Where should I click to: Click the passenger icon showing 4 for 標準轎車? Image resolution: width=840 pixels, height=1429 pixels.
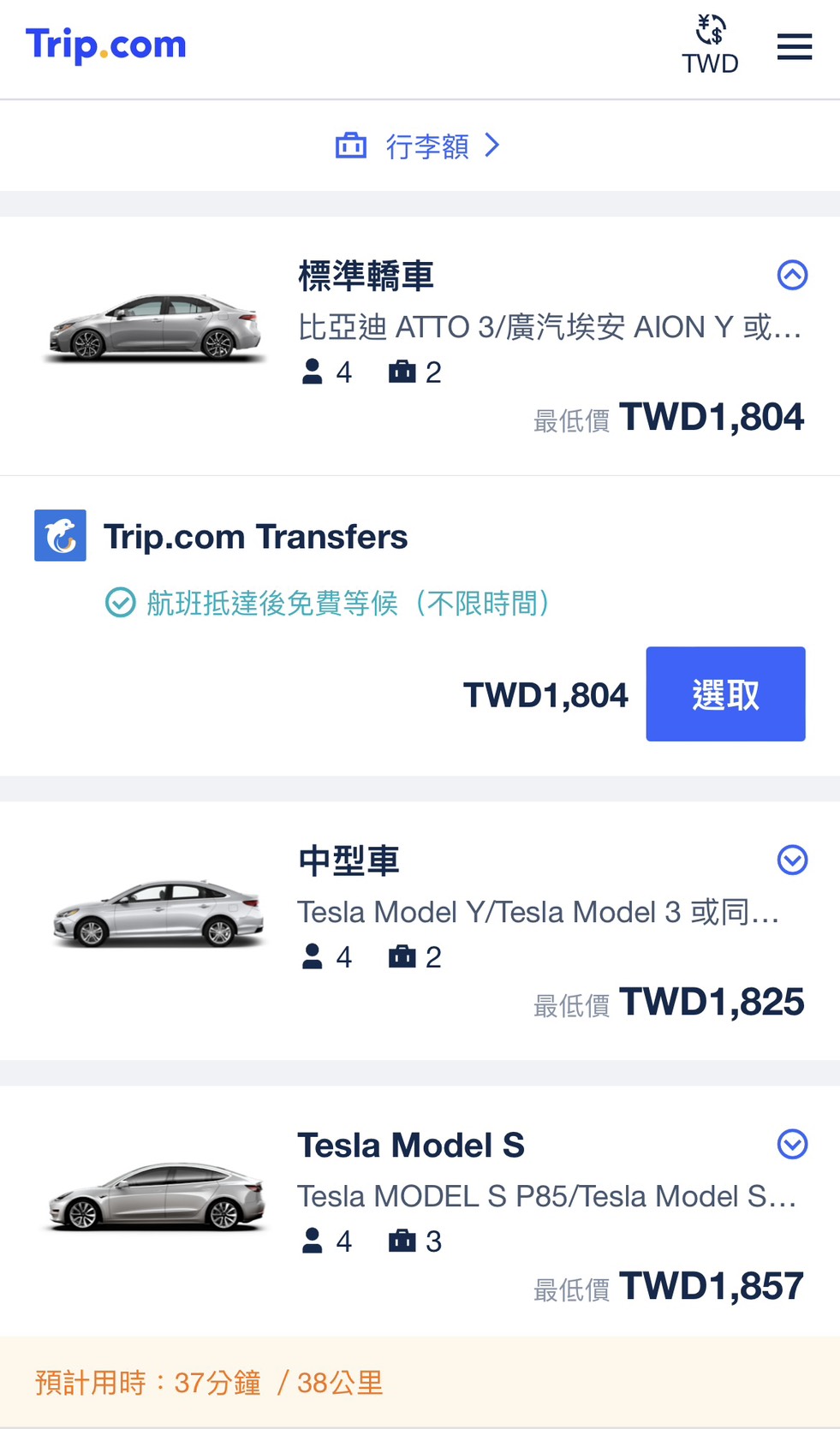click(314, 372)
